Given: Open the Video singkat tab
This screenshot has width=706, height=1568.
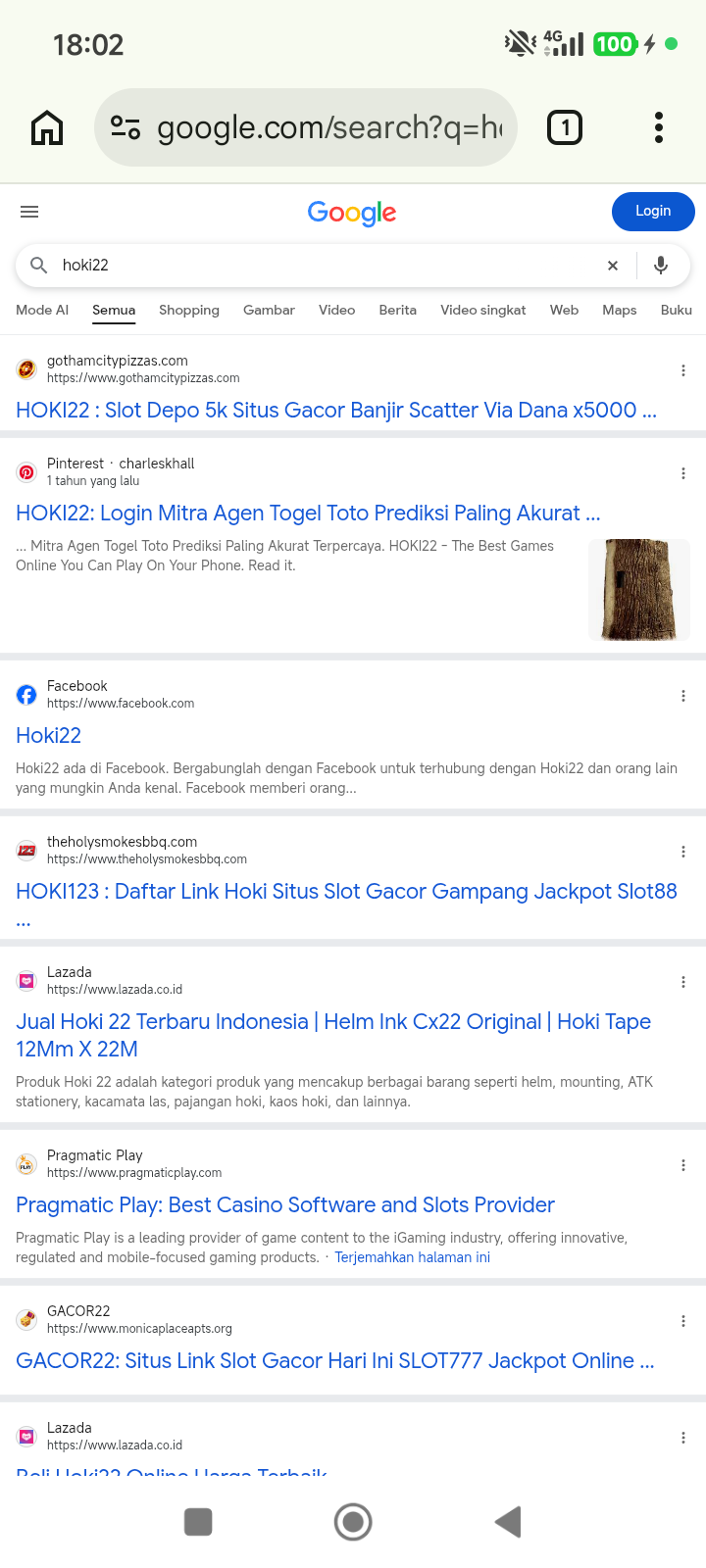Looking at the screenshot, I should (x=483, y=310).
